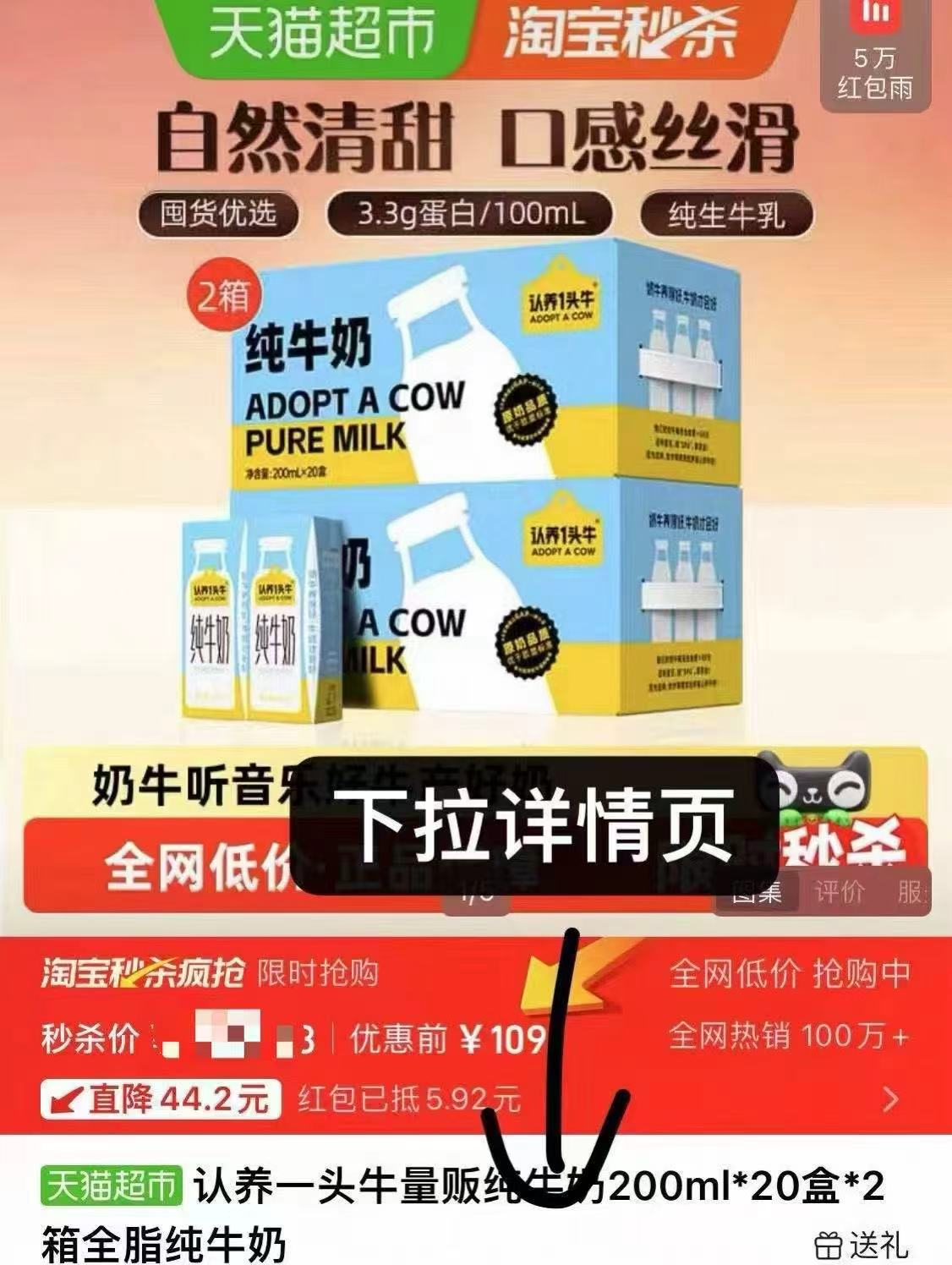This screenshot has width=952, height=1265.
Task: Tap the 送礼 gift button
Action: pyautogui.click(x=862, y=1244)
